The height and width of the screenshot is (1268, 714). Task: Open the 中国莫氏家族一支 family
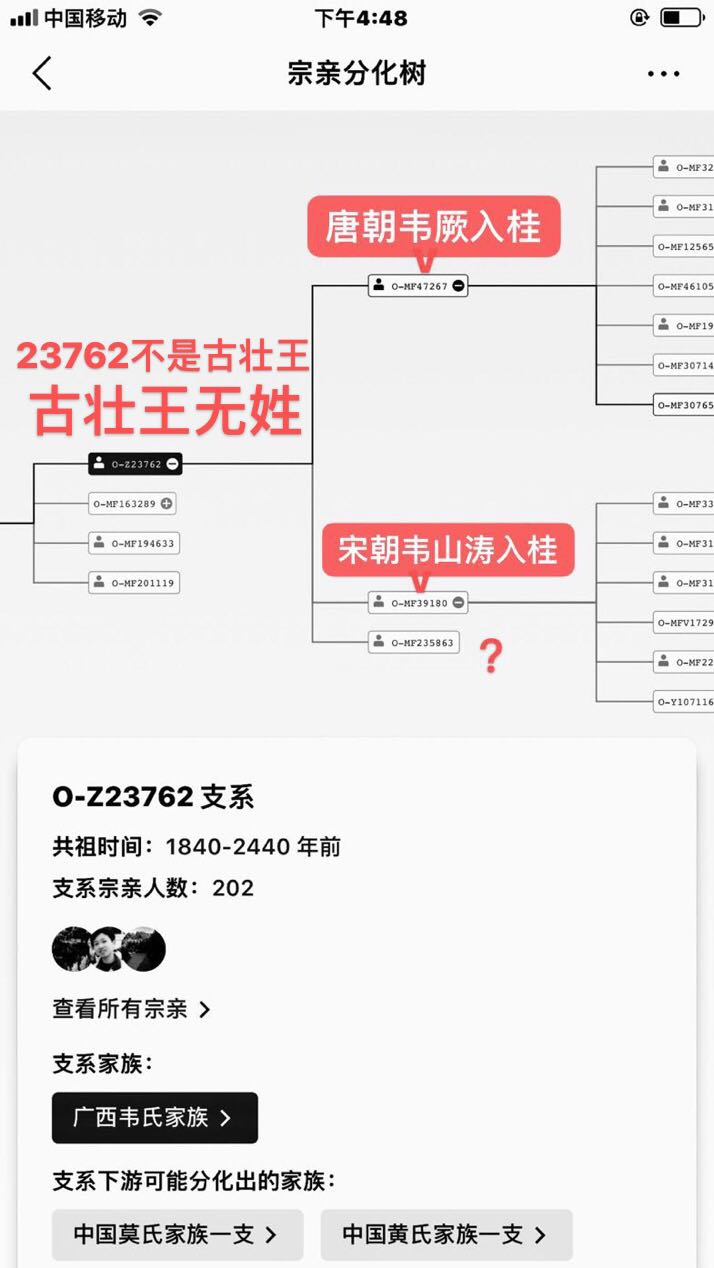[x=177, y=1235]
